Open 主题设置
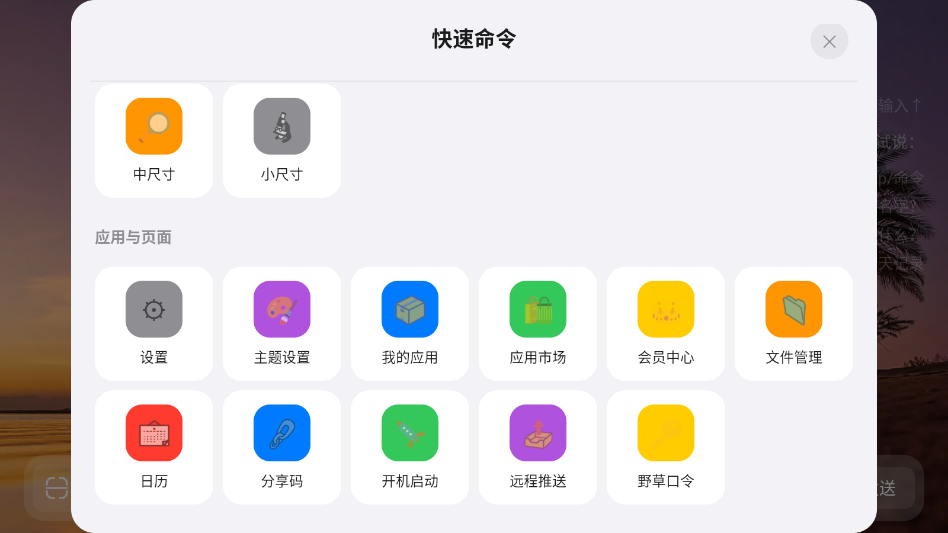Viewport: 948px width, 533px height. pyautogui.click(x=282, y=323)
